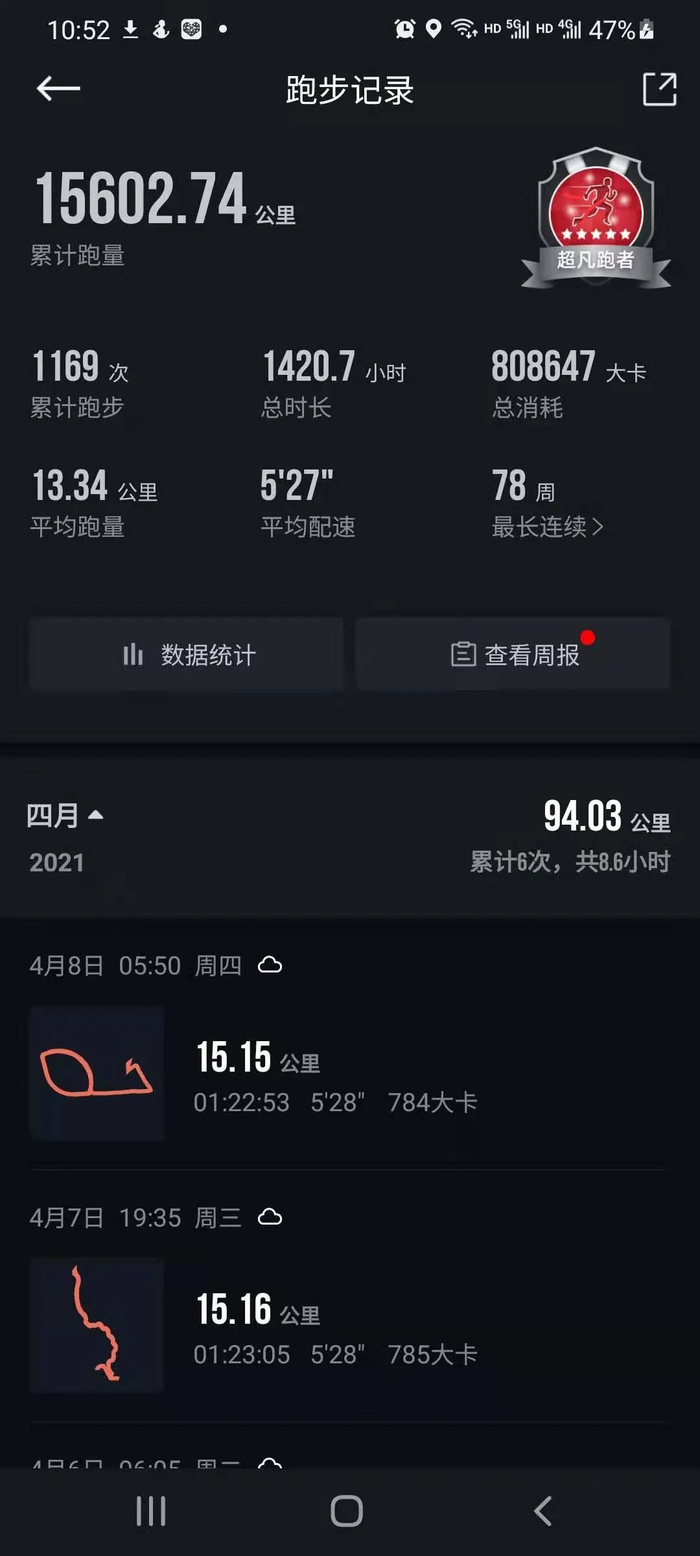View the weekly report 查看周报
Viewport: 700px width, 1556px height.
point(513,655)
